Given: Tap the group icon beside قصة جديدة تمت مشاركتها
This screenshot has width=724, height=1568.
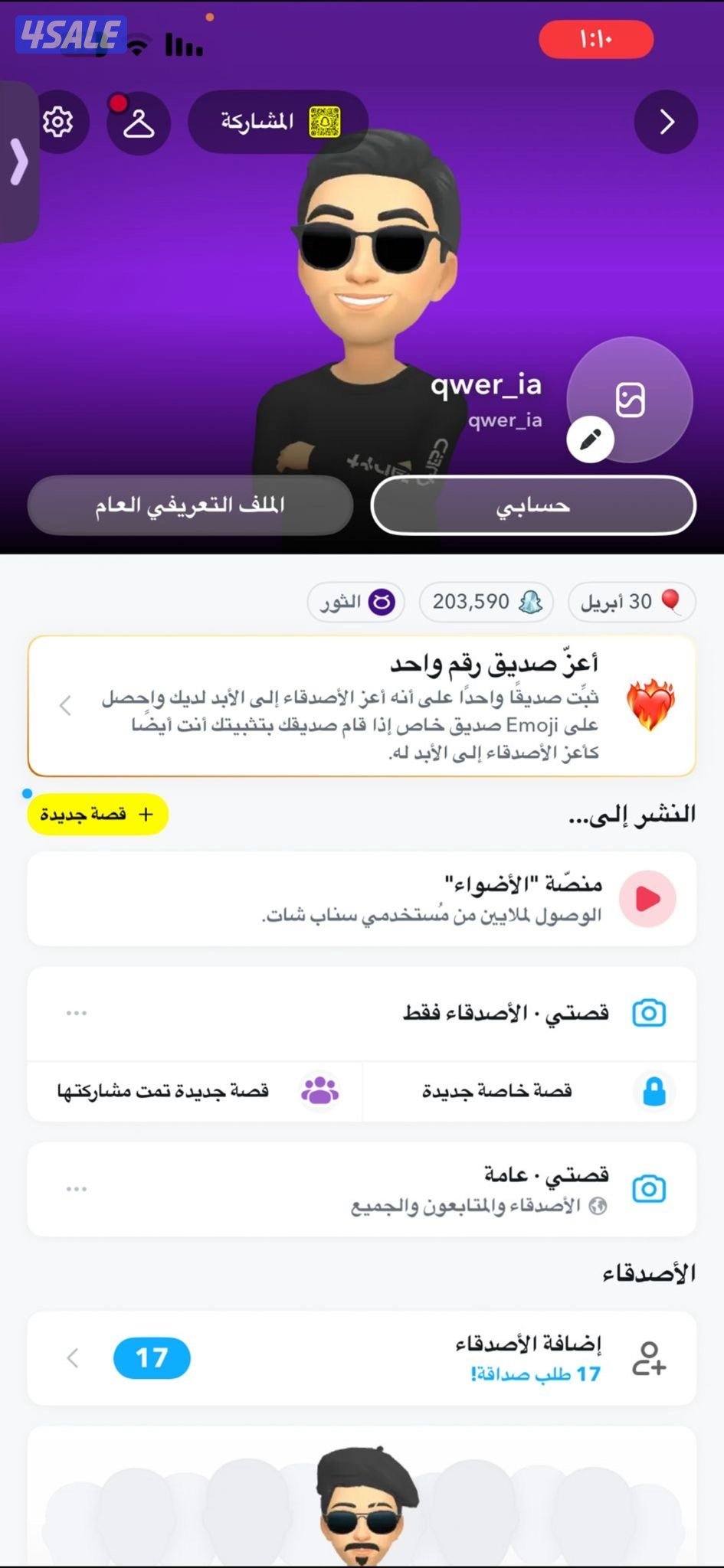Looking at the screenshot, I should coord(322,1092).
